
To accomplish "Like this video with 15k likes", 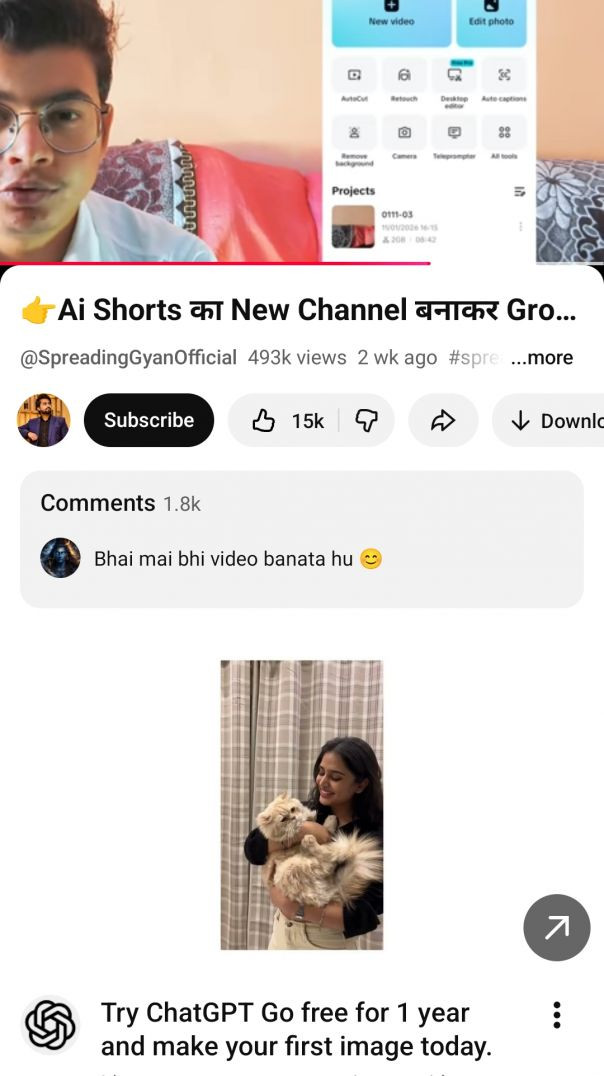I will (x=287, y=421).
